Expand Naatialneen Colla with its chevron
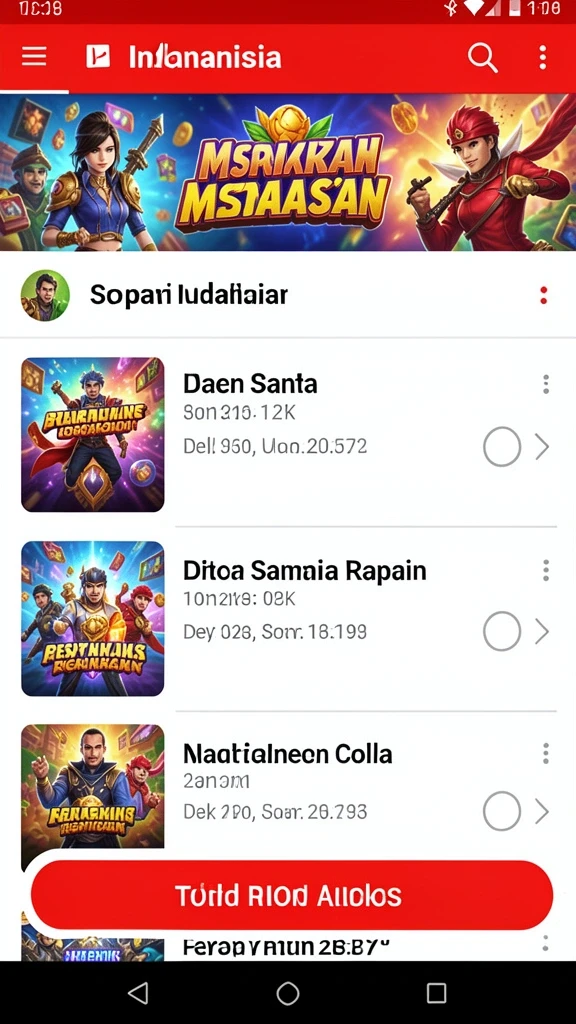 pos(542,811)
